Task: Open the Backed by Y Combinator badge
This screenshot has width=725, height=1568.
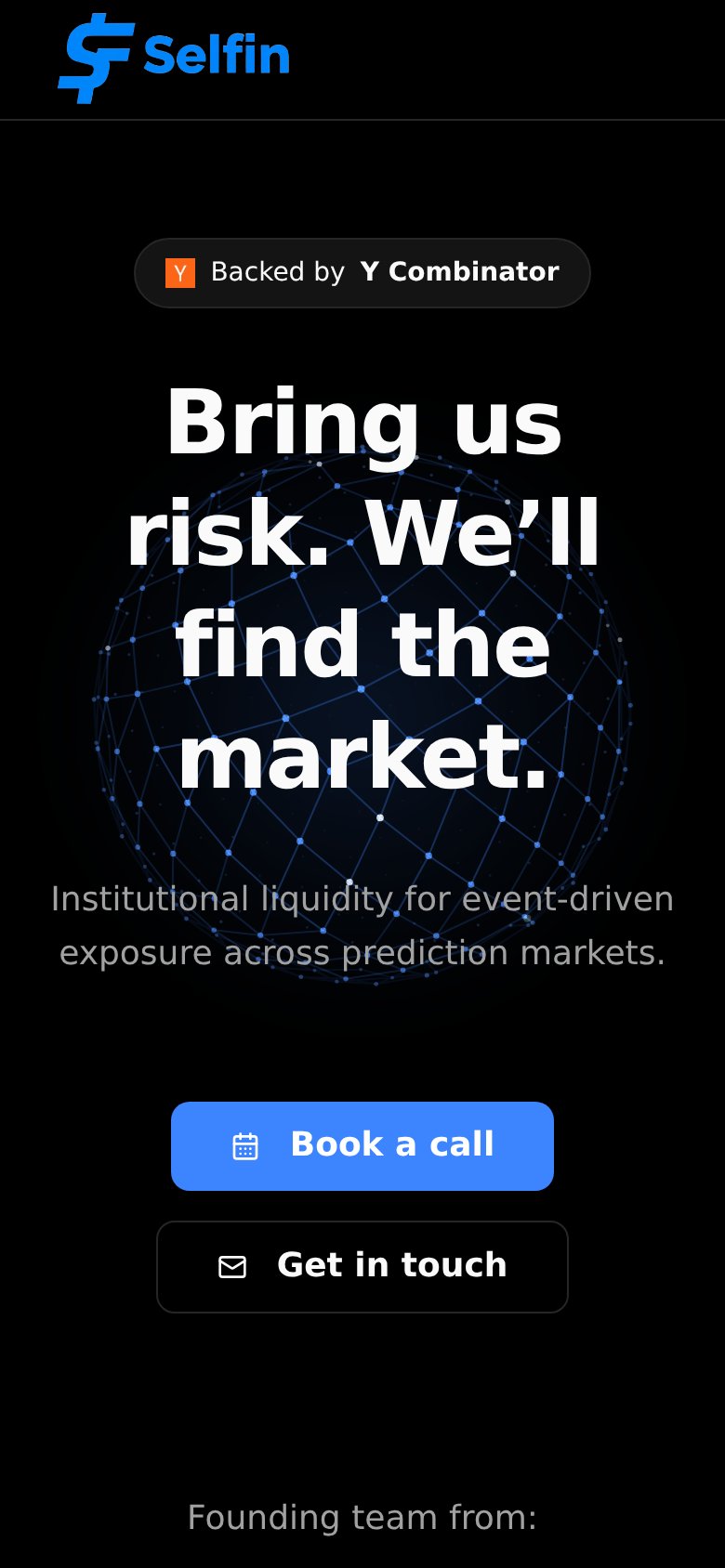Action: pos(362,272)
